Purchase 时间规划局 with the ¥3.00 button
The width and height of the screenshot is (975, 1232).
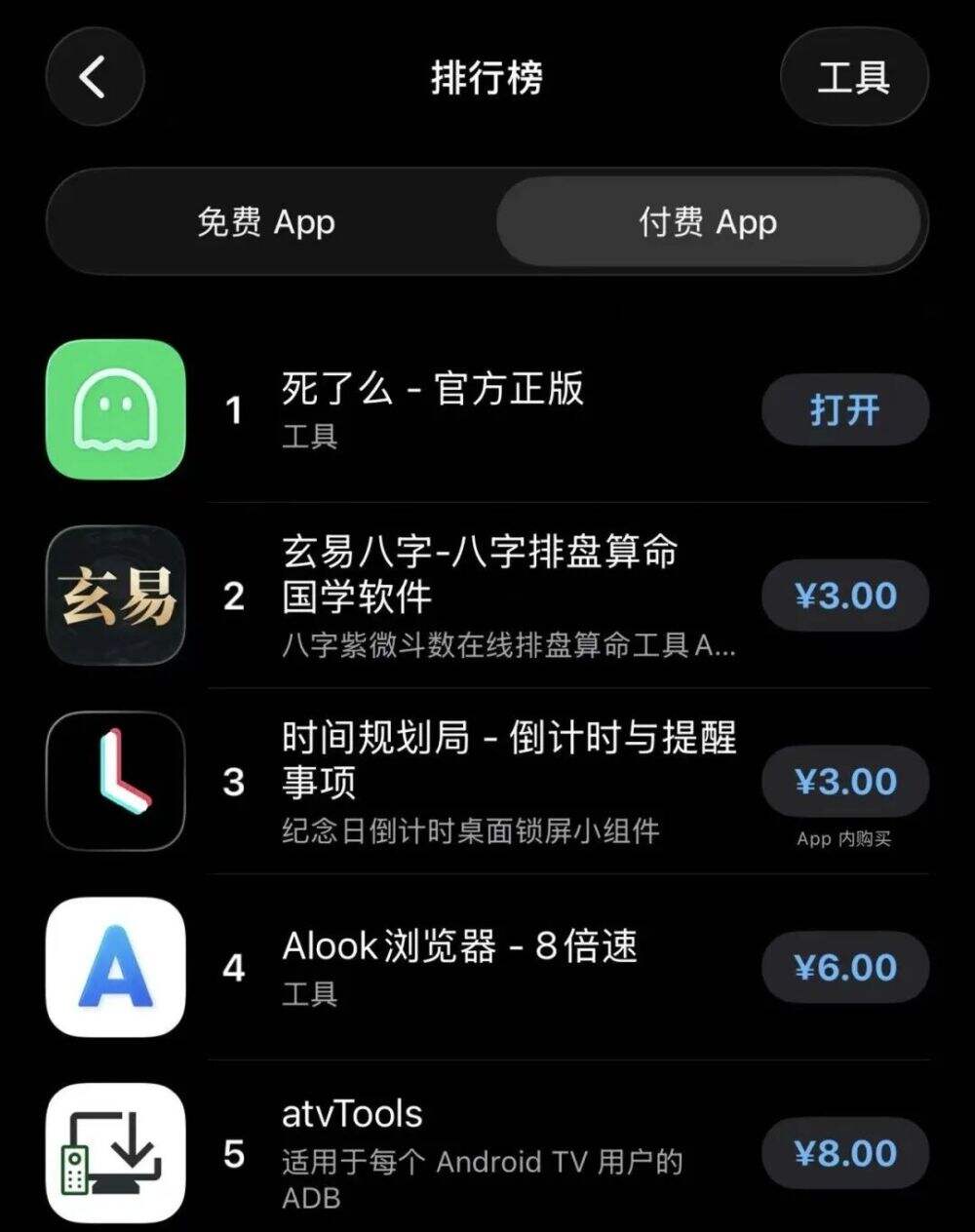tap(844, 781)
